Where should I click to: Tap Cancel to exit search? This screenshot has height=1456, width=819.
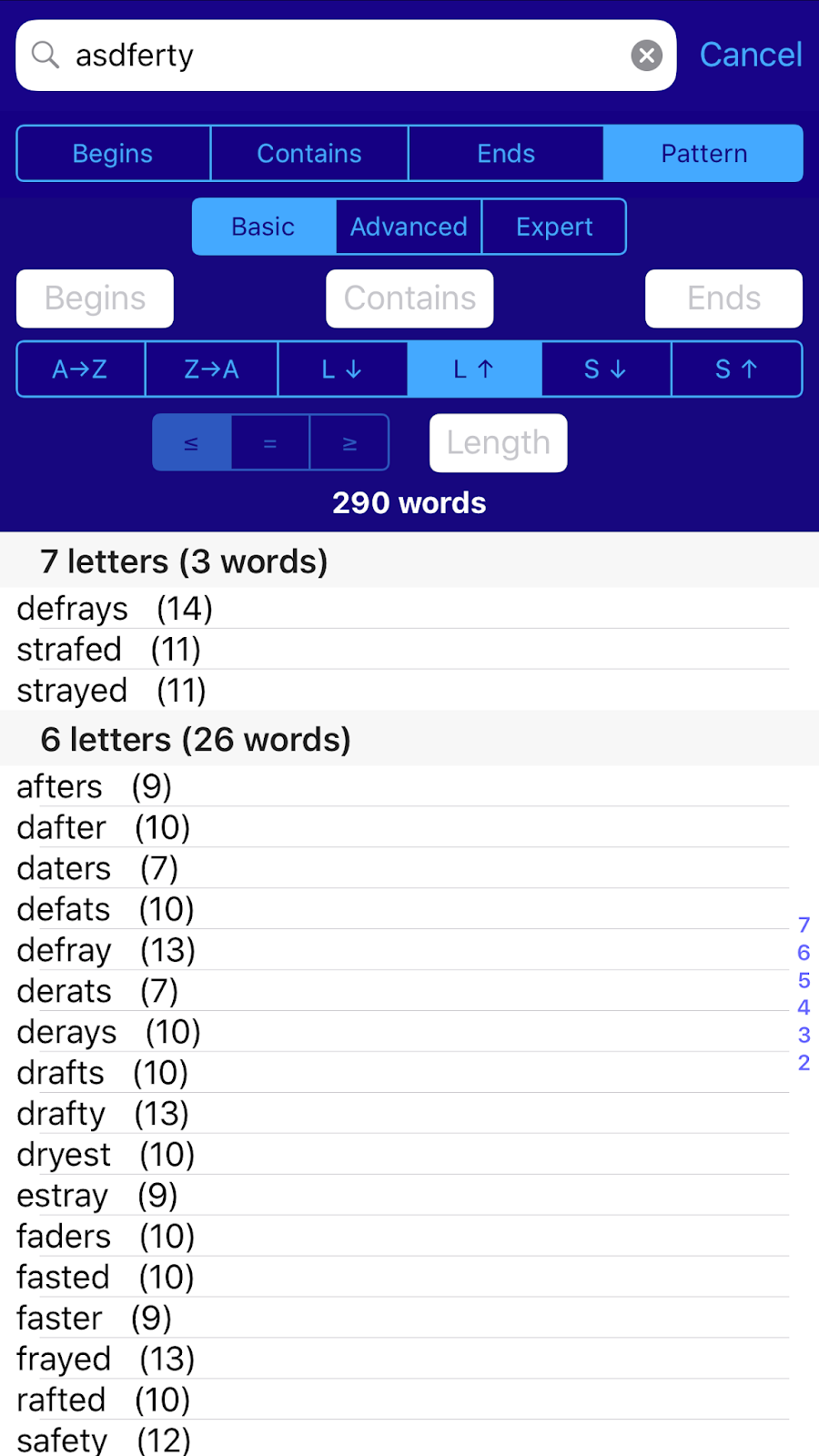[751, 55]
